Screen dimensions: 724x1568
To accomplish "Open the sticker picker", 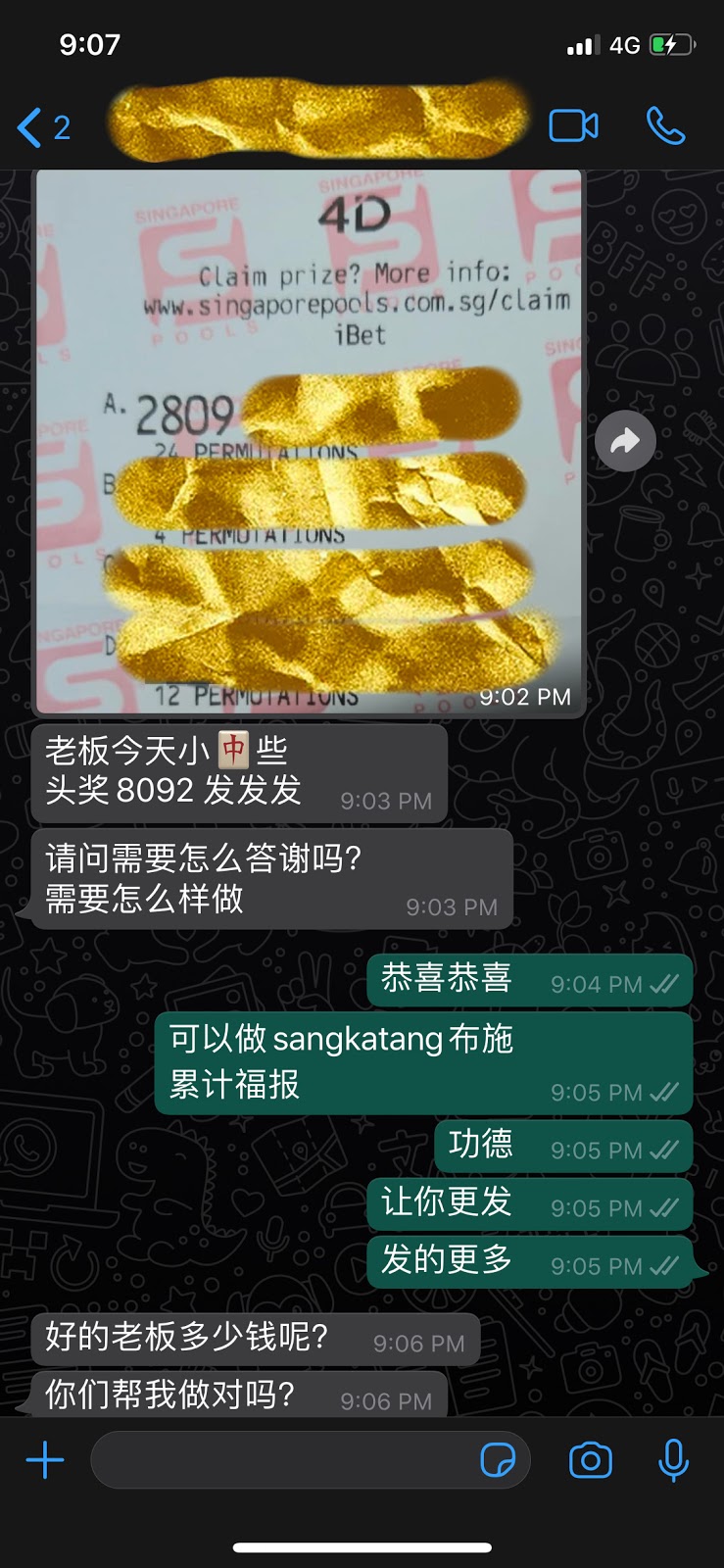I will tap(498, 1460).
